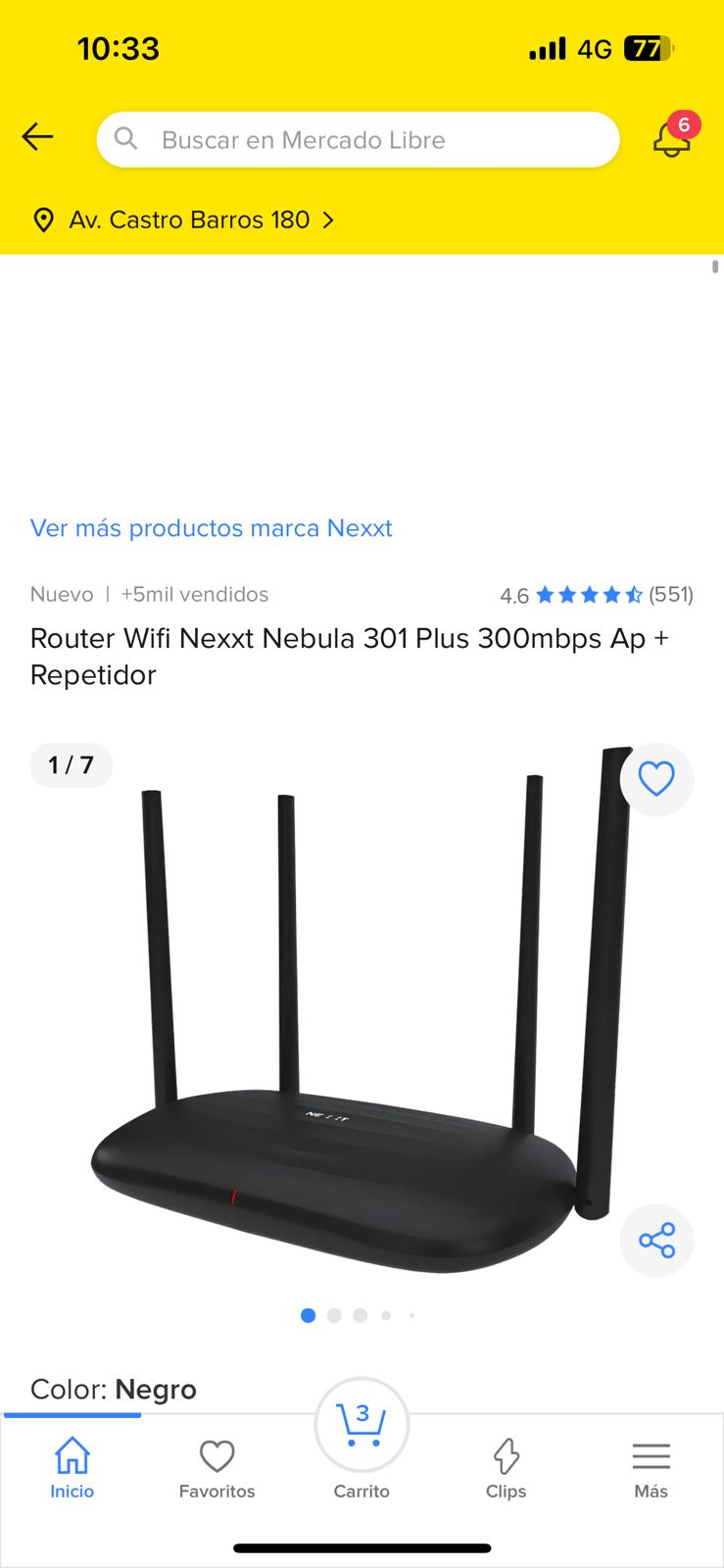Tap the Buscar en Mercado Libre search box
Image resolution: width=724 pixels, height=1568 pixels.
(358, 139)
